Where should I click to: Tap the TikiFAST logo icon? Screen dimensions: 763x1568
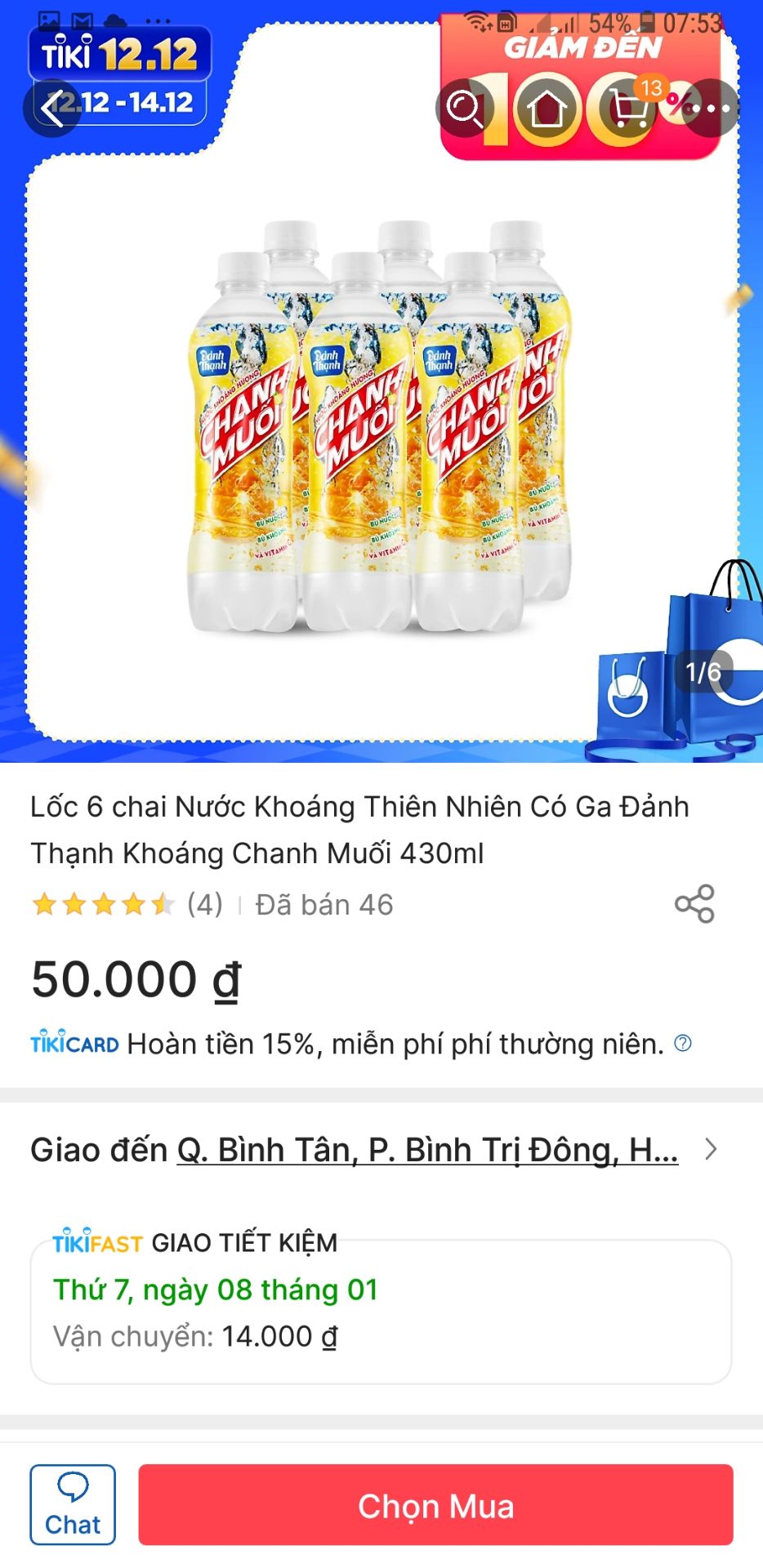pyautogui.click(x=95, y=1243)
